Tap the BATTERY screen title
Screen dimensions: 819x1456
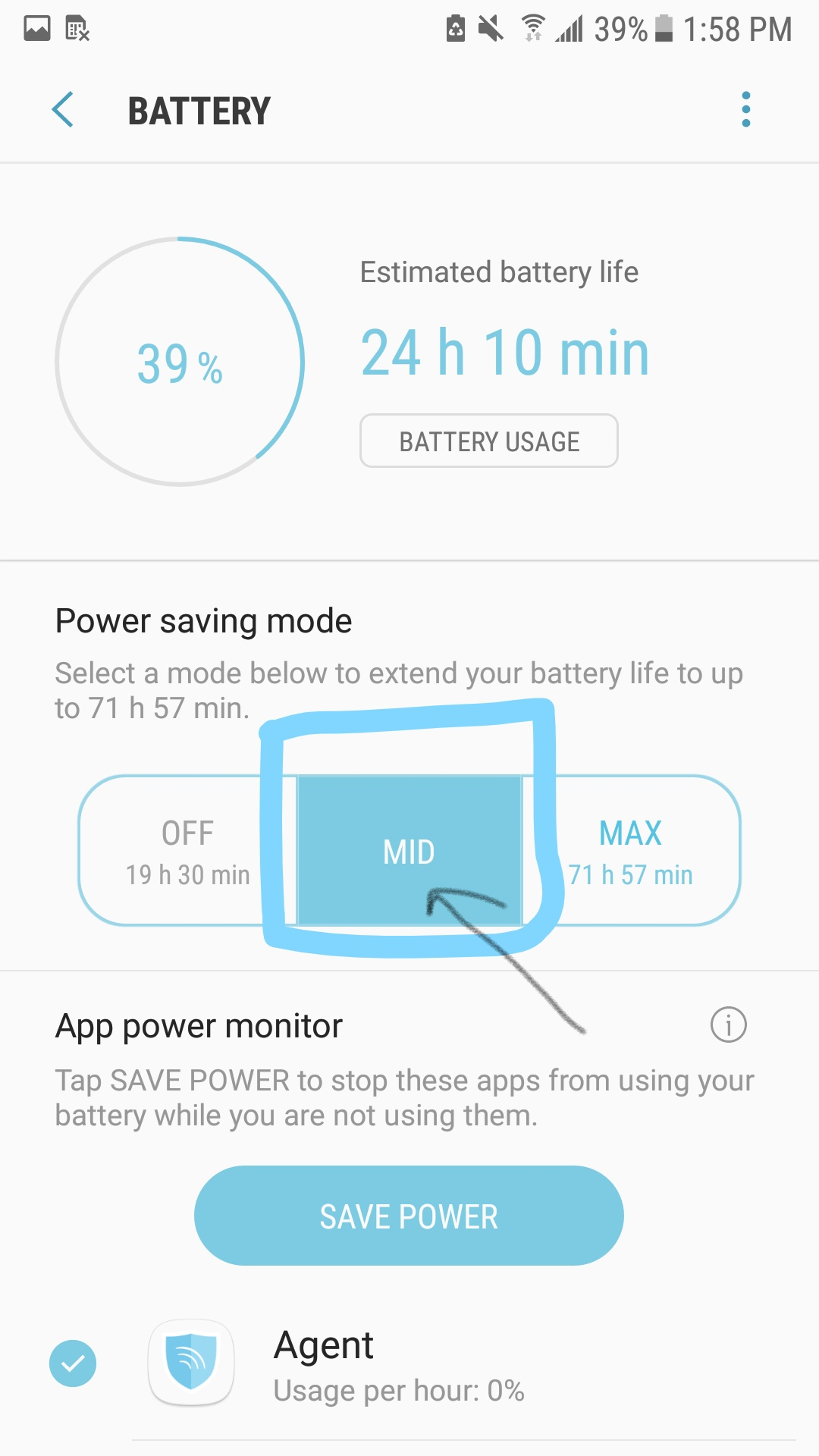tap(199, 110)
